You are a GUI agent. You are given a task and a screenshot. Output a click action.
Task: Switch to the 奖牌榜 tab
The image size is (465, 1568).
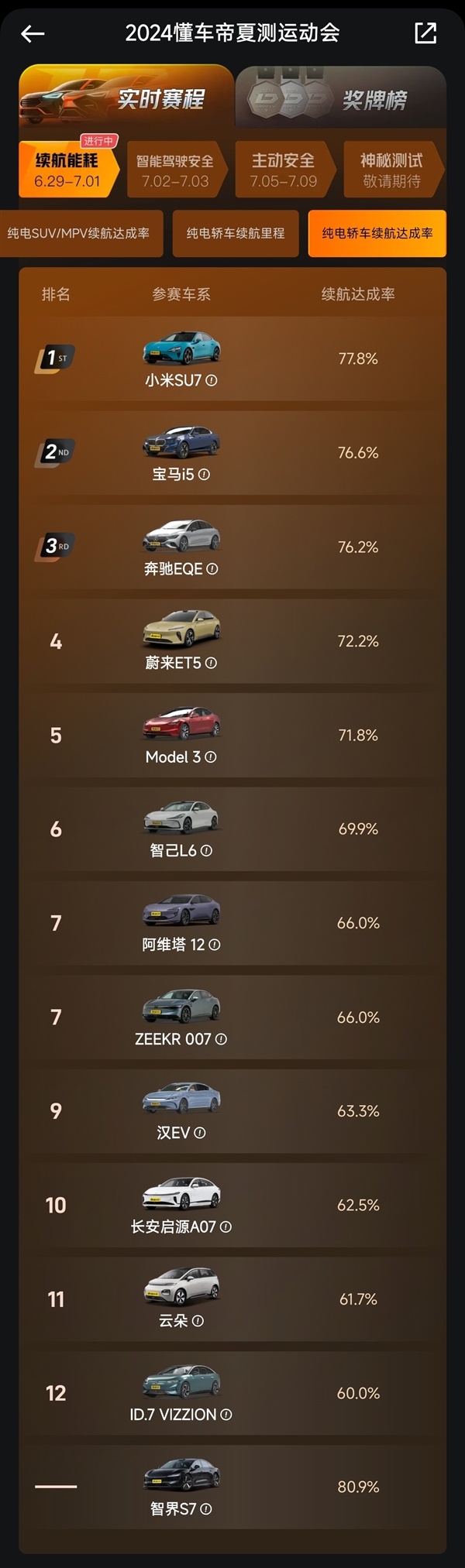341,98
